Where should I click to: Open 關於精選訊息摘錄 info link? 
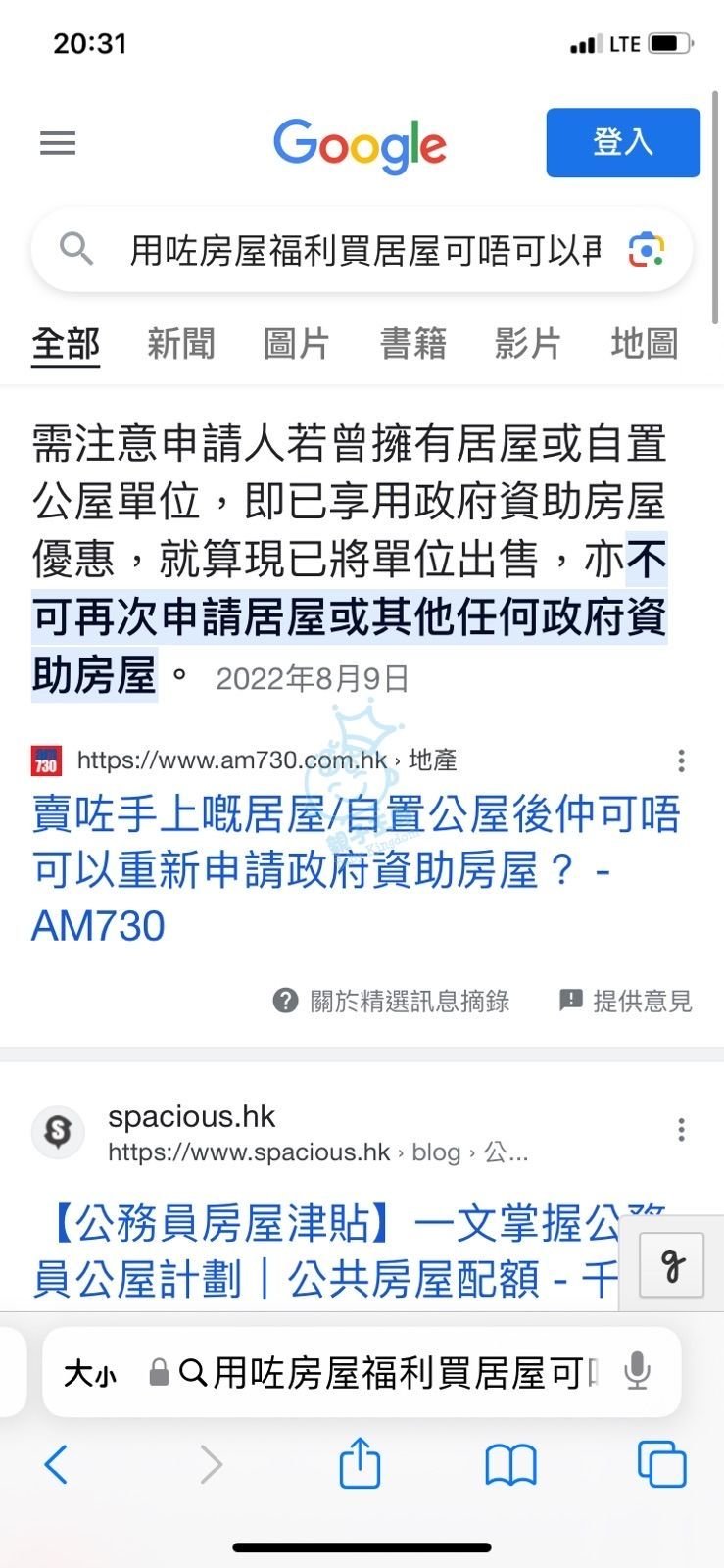pyautogui.click(x=393, y=1001)
